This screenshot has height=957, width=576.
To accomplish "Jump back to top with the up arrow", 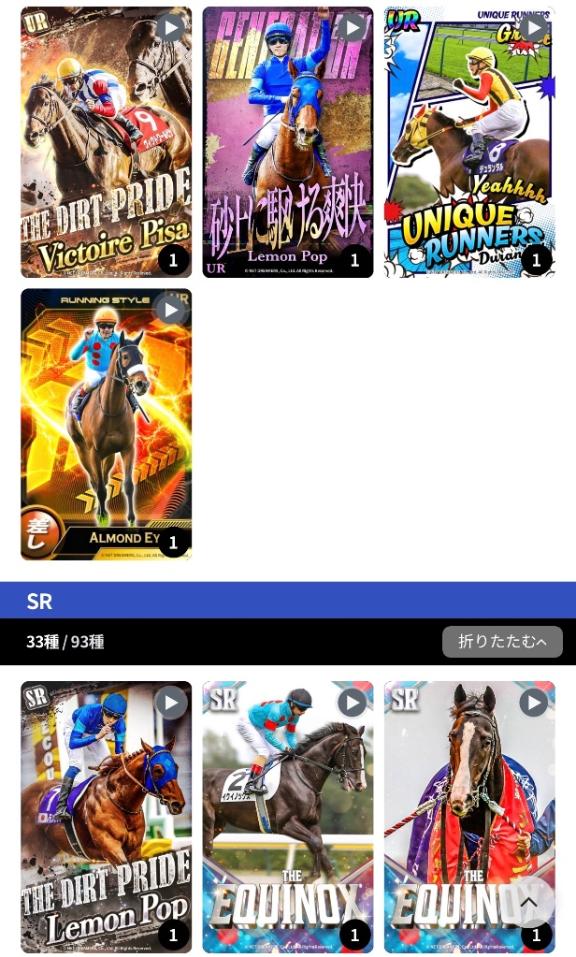I will 530,902.
